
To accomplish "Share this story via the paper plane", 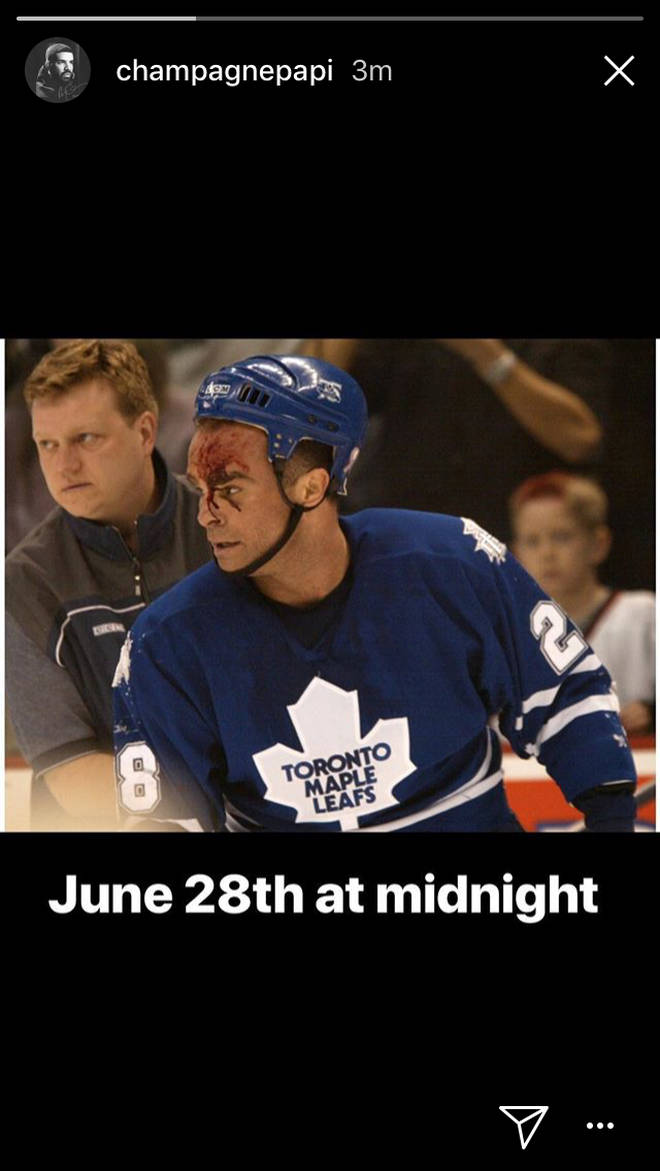I will (524, 1125).
